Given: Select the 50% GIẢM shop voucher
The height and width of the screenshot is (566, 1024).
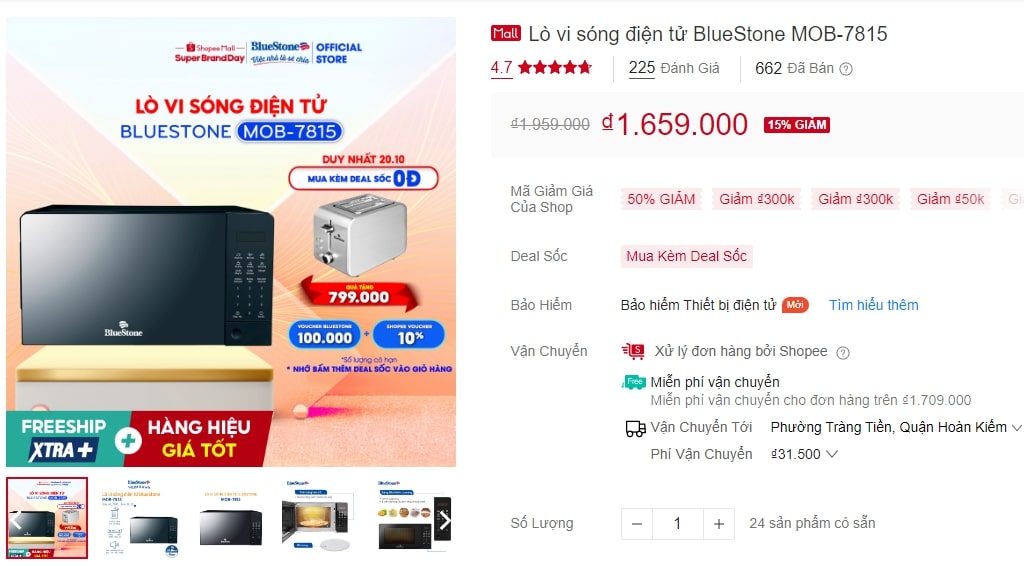Looking at the screenshot, I should pyautogui.click(x=661, y=199).
